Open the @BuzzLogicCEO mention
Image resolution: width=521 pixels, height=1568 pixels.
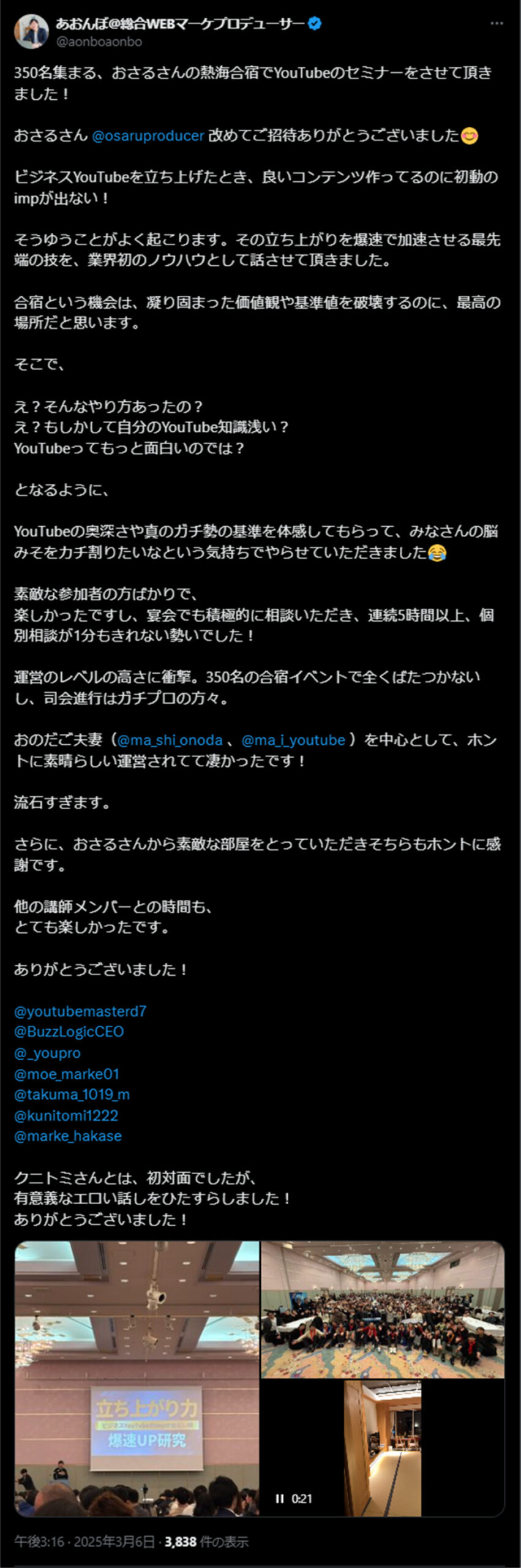[x=69, y=1032]
